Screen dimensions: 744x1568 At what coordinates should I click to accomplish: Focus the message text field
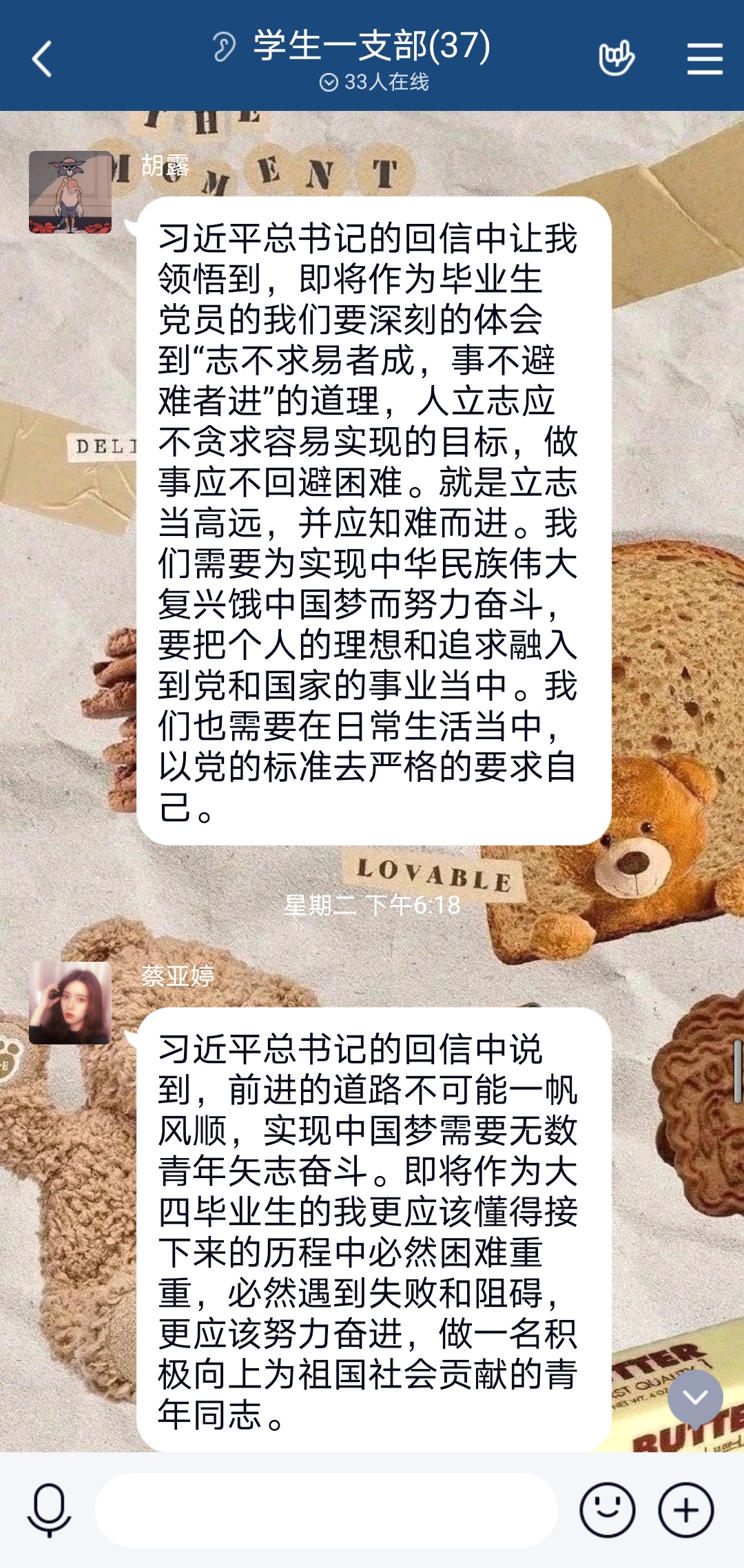click(326, 1510)
